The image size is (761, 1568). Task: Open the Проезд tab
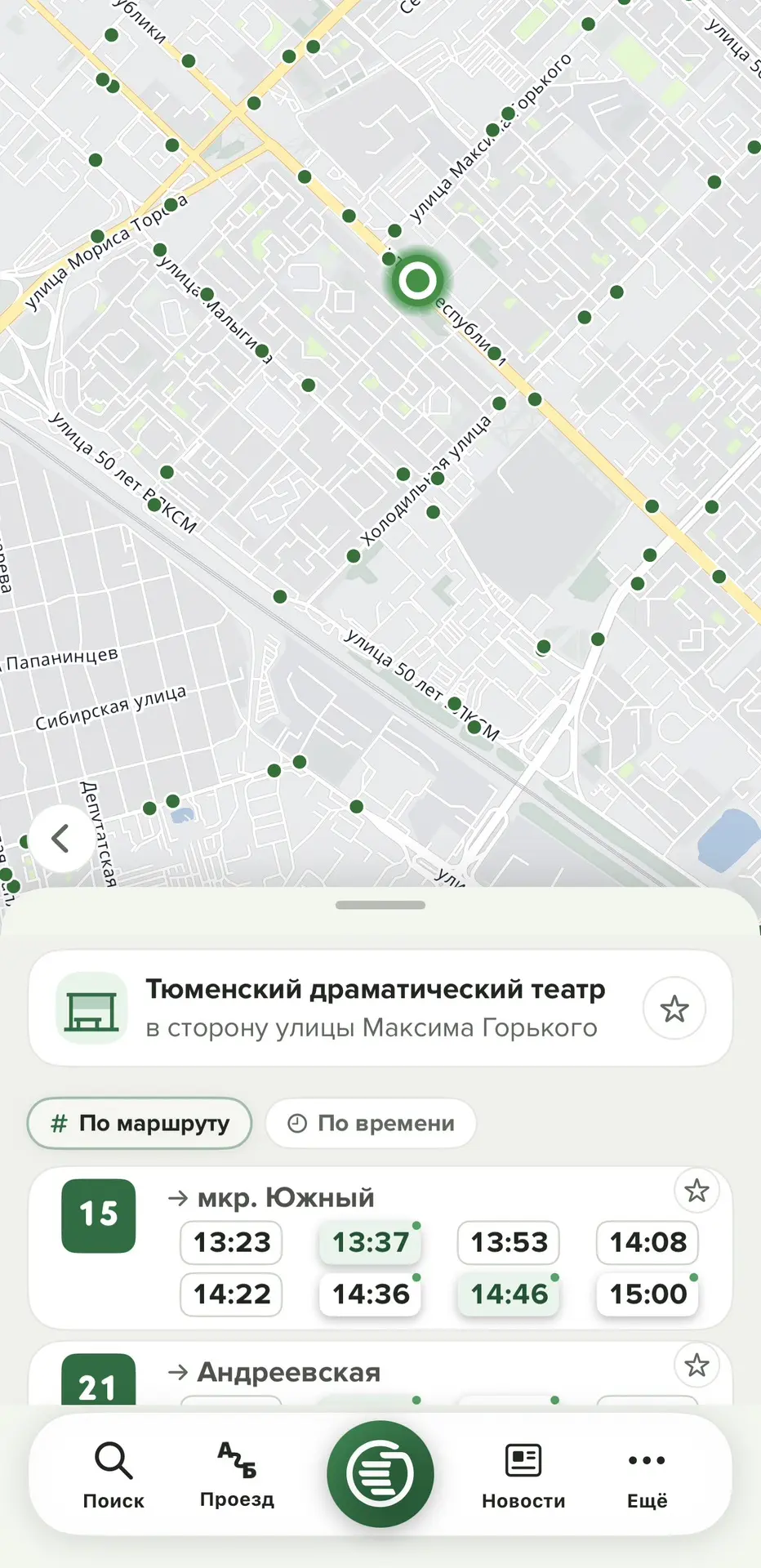238,1475
